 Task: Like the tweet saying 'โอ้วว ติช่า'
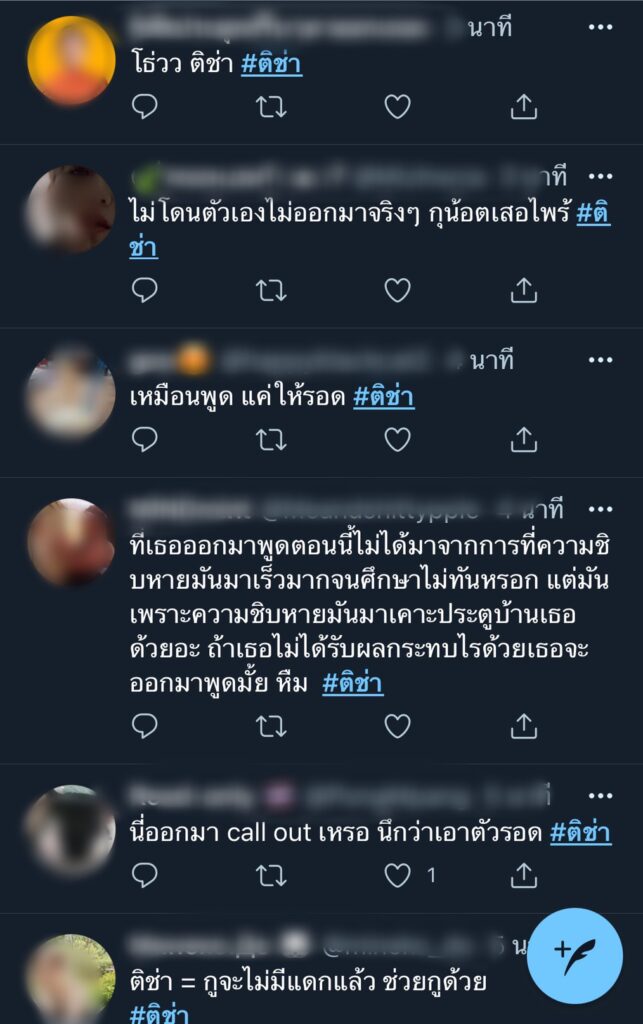[398, 107]
